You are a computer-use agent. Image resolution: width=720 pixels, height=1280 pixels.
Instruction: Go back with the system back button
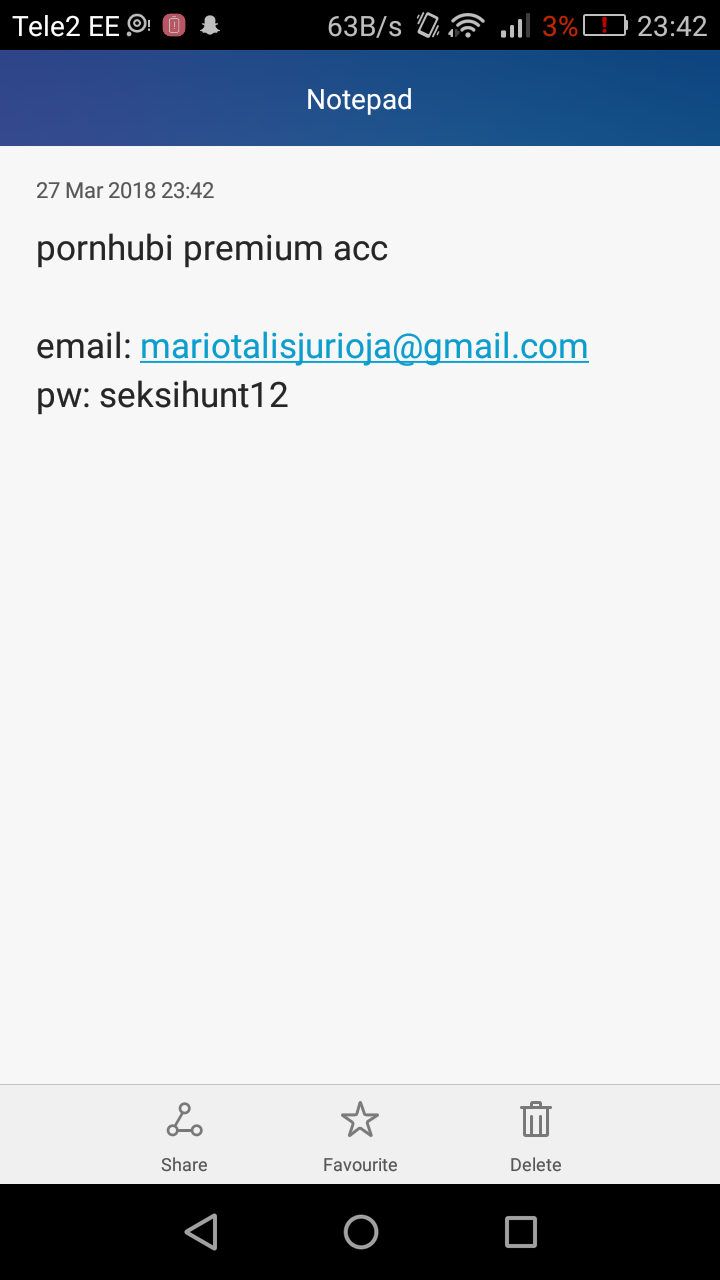[x=201, y=1232]
